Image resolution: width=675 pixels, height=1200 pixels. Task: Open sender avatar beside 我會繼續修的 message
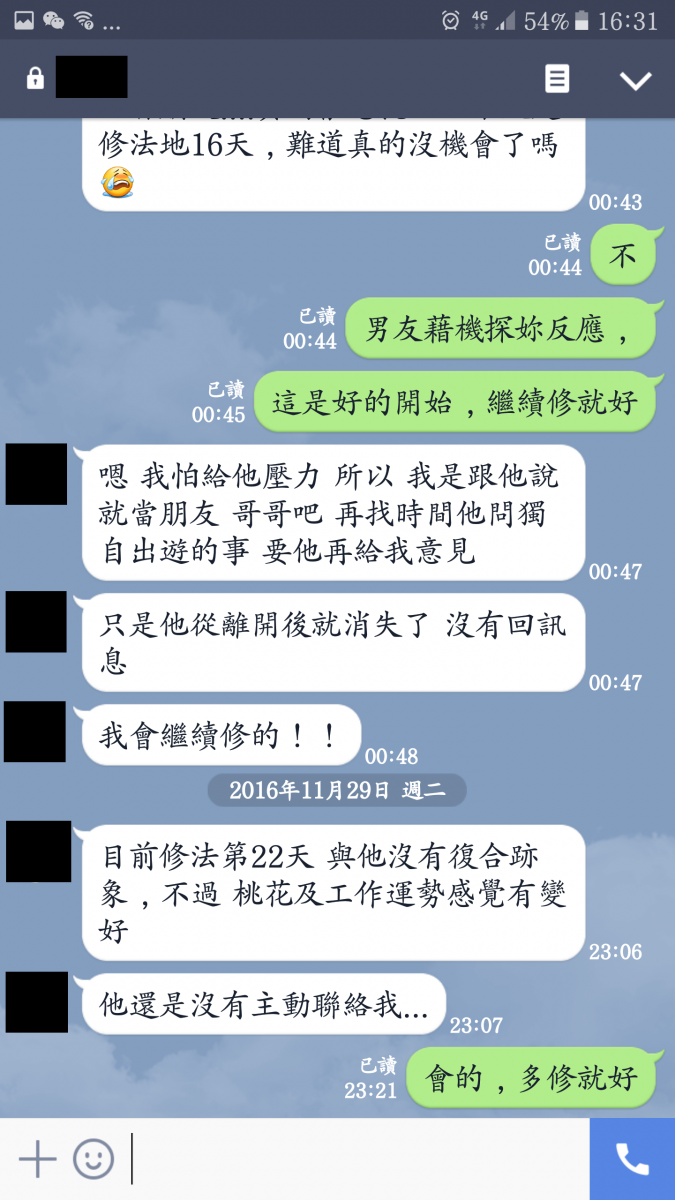coord(35,732)
